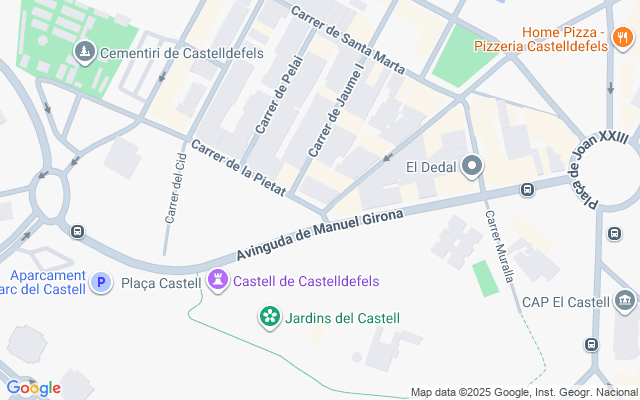Tap the CAP El Castell marker
This screenshot has width=640, height=400.
[626, 300]
